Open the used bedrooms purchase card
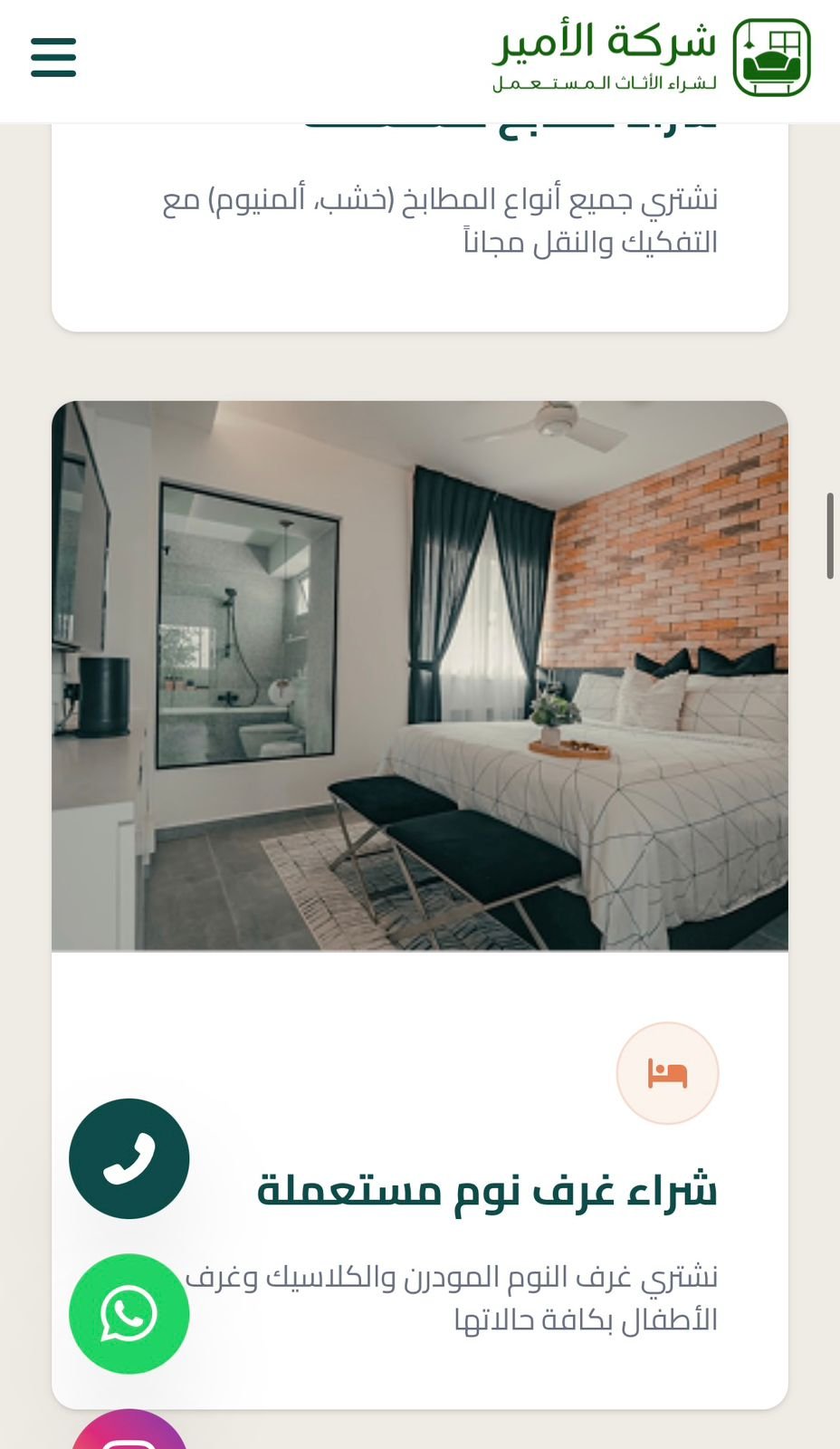This screenshot has width=840, height=1449. click(x=420, y=905)
